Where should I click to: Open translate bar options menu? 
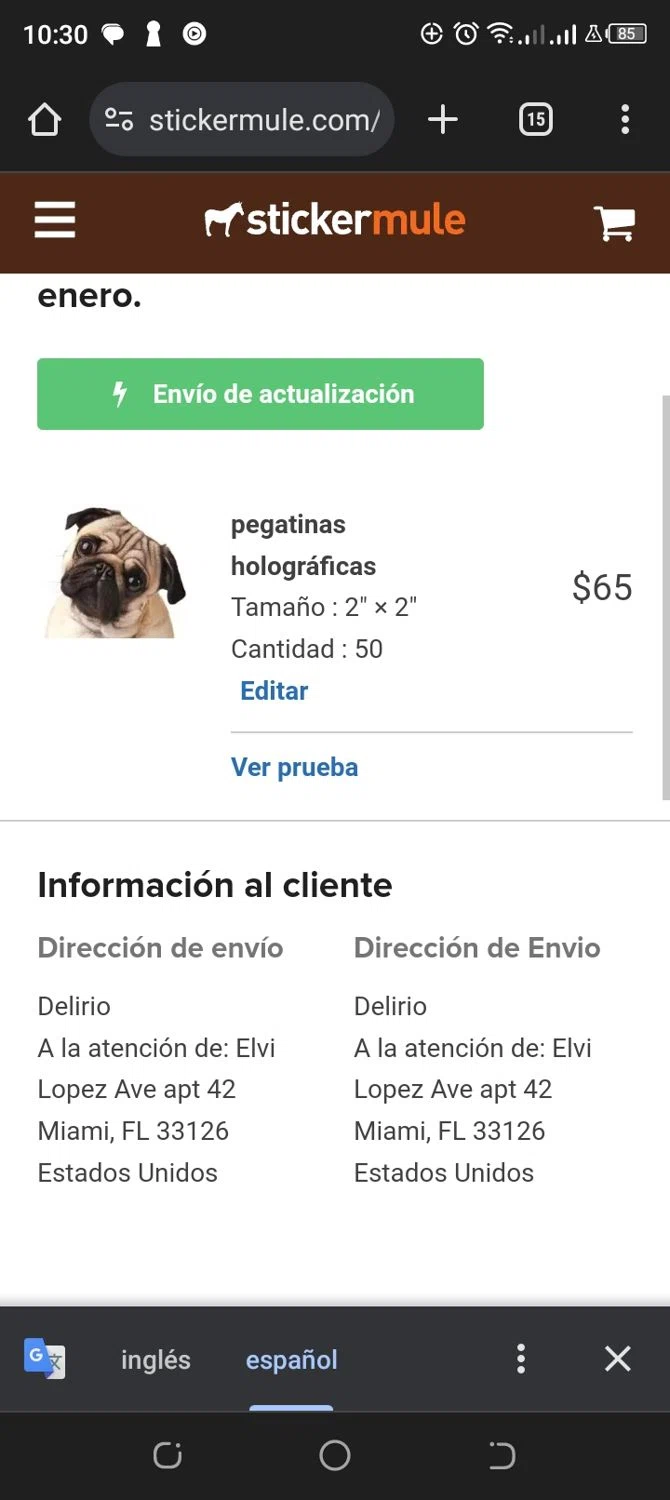click(x=521, y=1359)
